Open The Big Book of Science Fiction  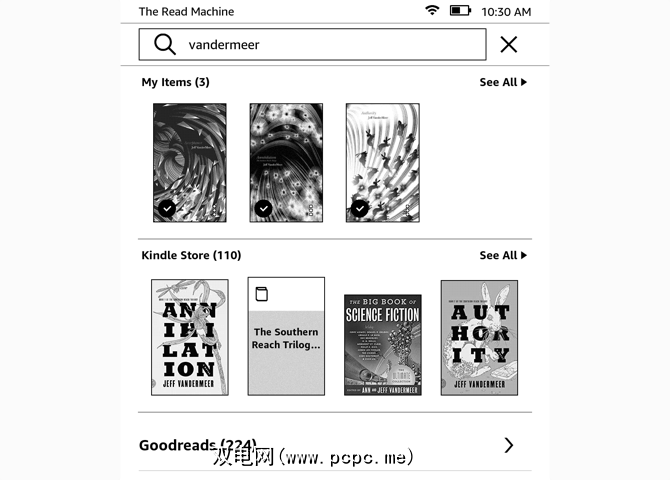[383, 344]
